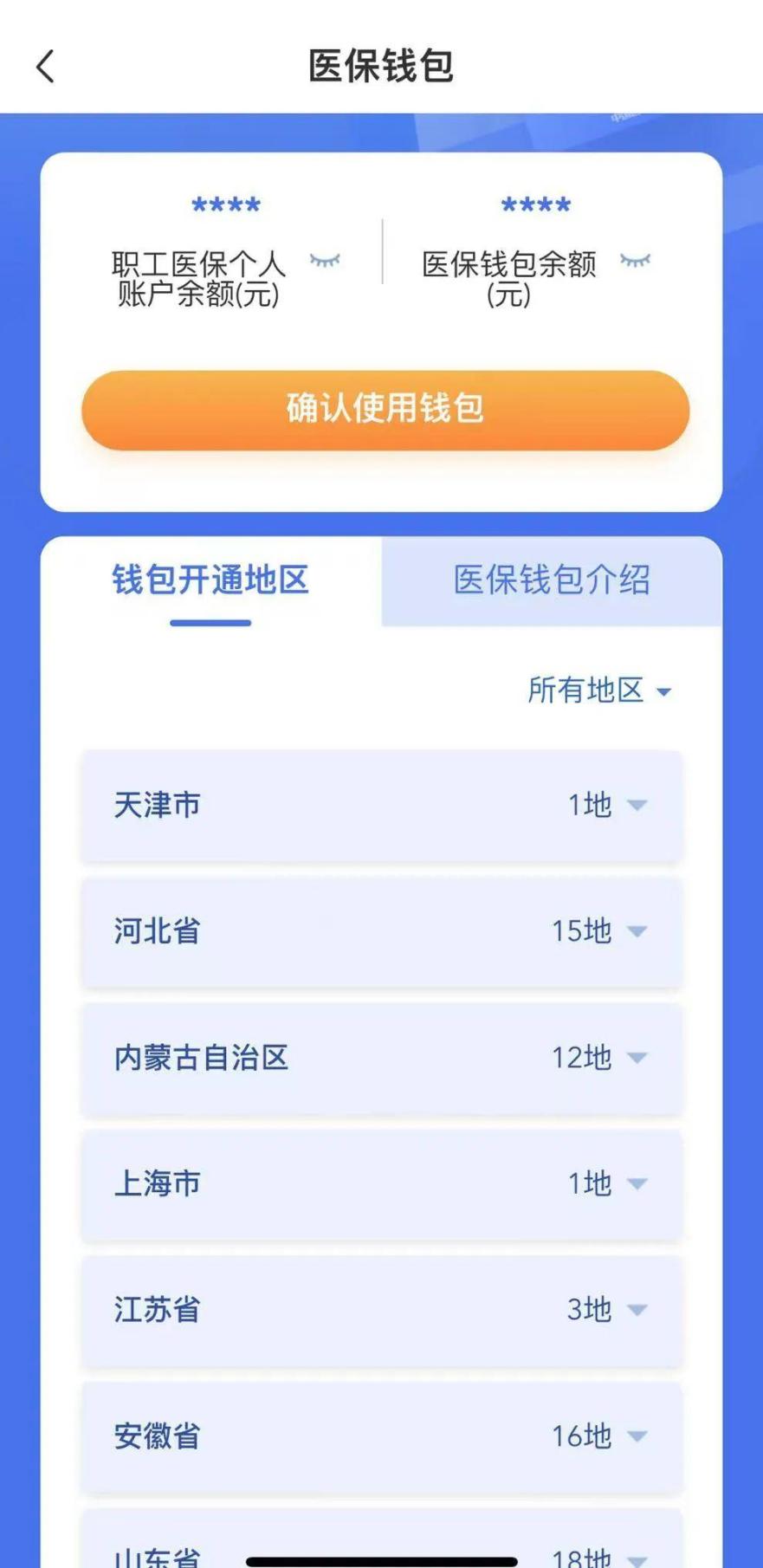The width and height of the screenshot is (763, 1568).
Task: Open the 所有地区 region filter dropdown
Action: 599,690
